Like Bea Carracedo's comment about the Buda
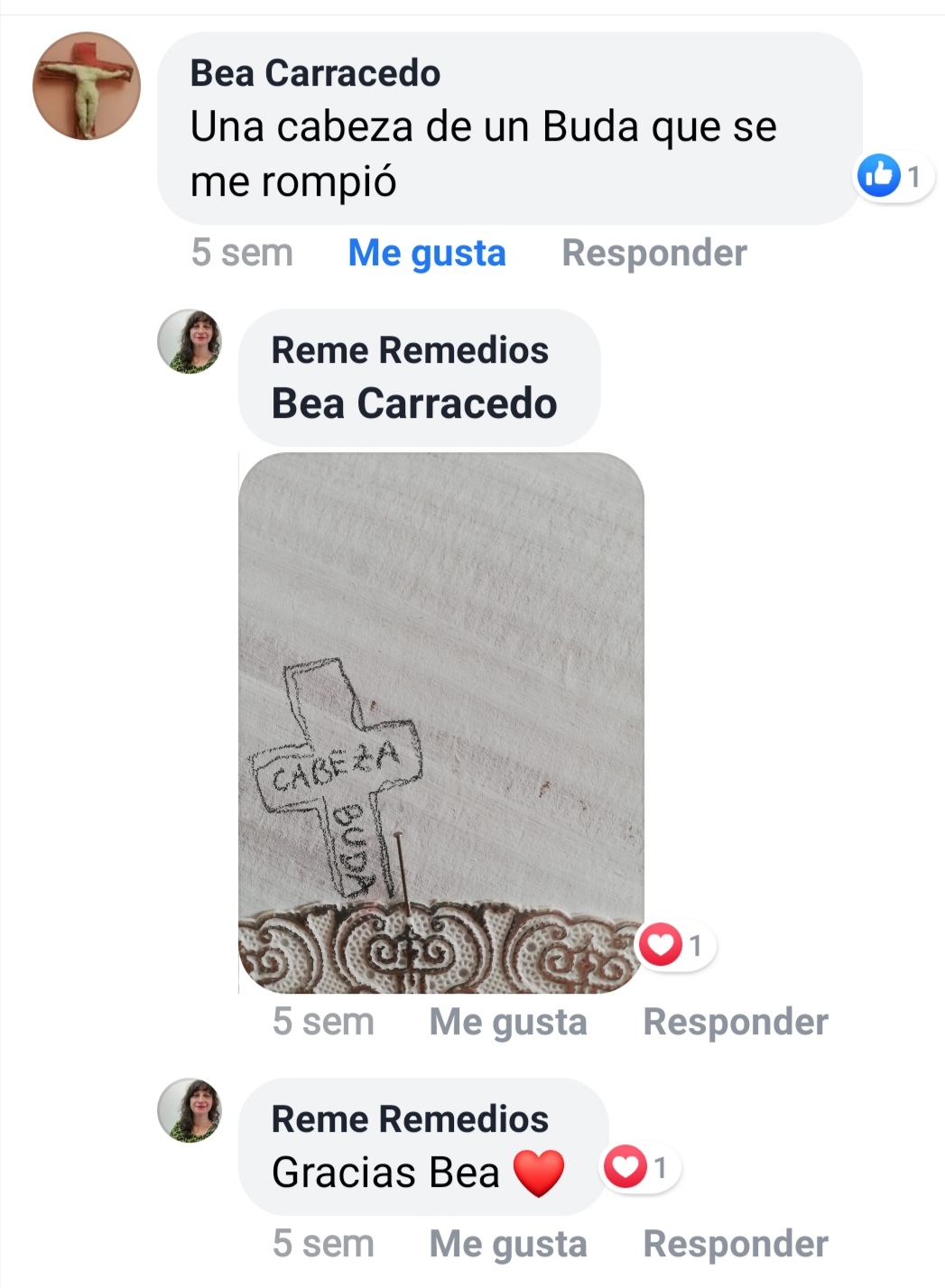Viewport: 945px width, 1288px height. tap(426, 254)
